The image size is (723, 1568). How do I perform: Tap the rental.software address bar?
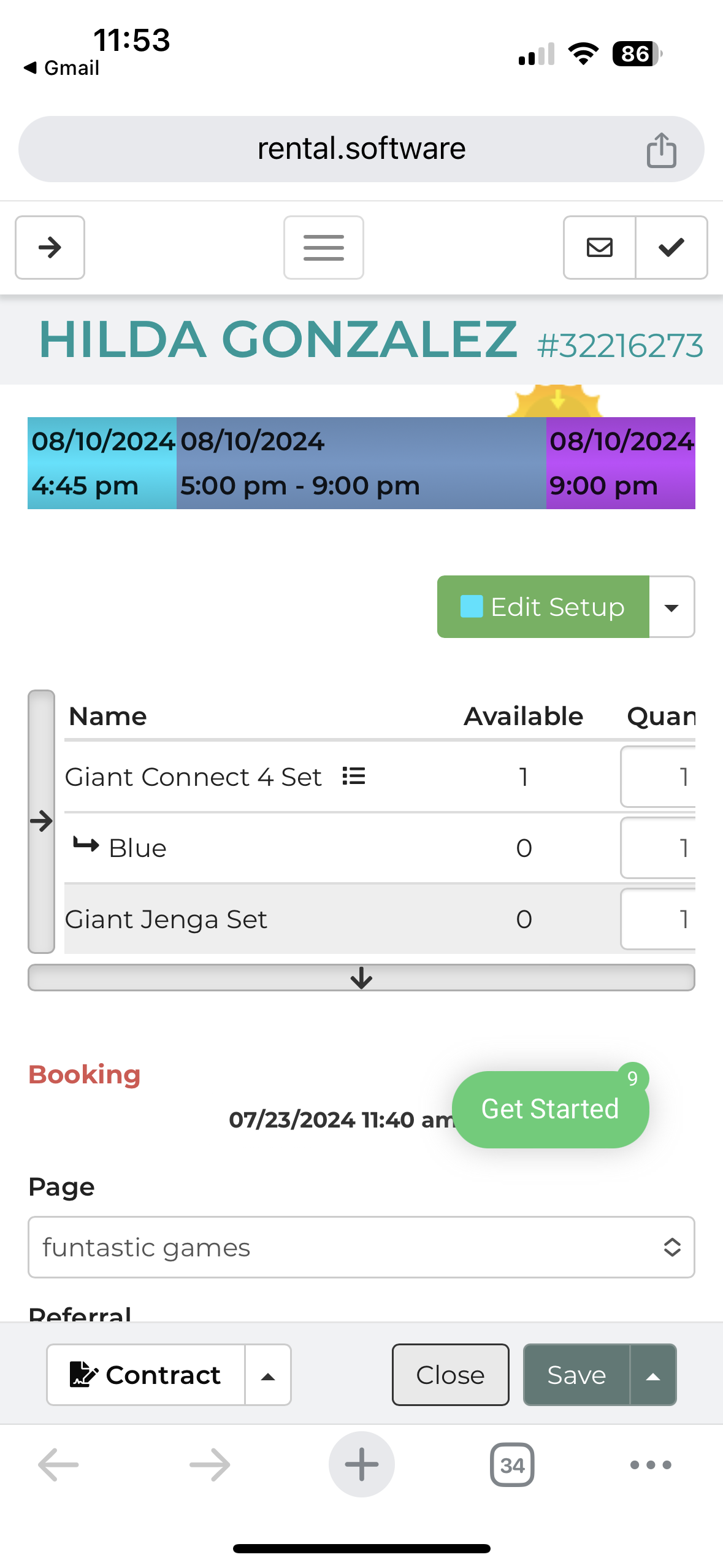click(361, 149)
